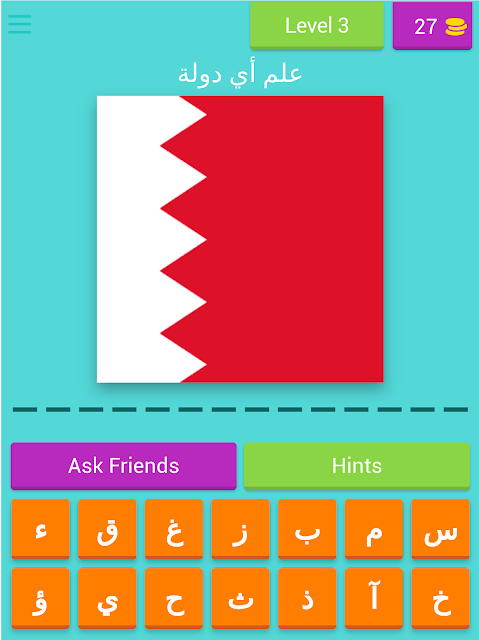Select the letter ء tile
Image resolution: width=479 pixels, height=640 pixels.
40,529
